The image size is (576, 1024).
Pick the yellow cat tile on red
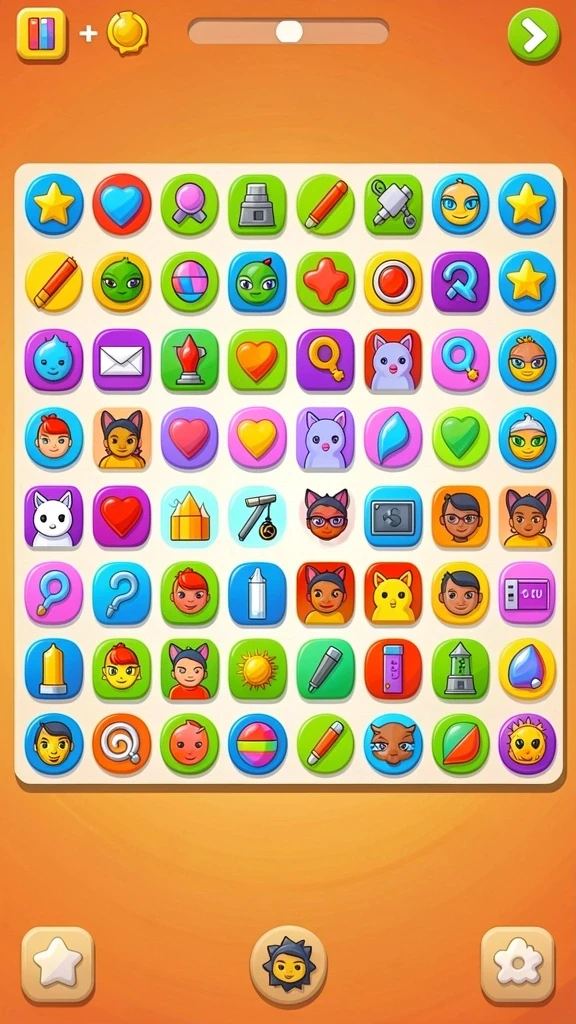tap(393, 593)
